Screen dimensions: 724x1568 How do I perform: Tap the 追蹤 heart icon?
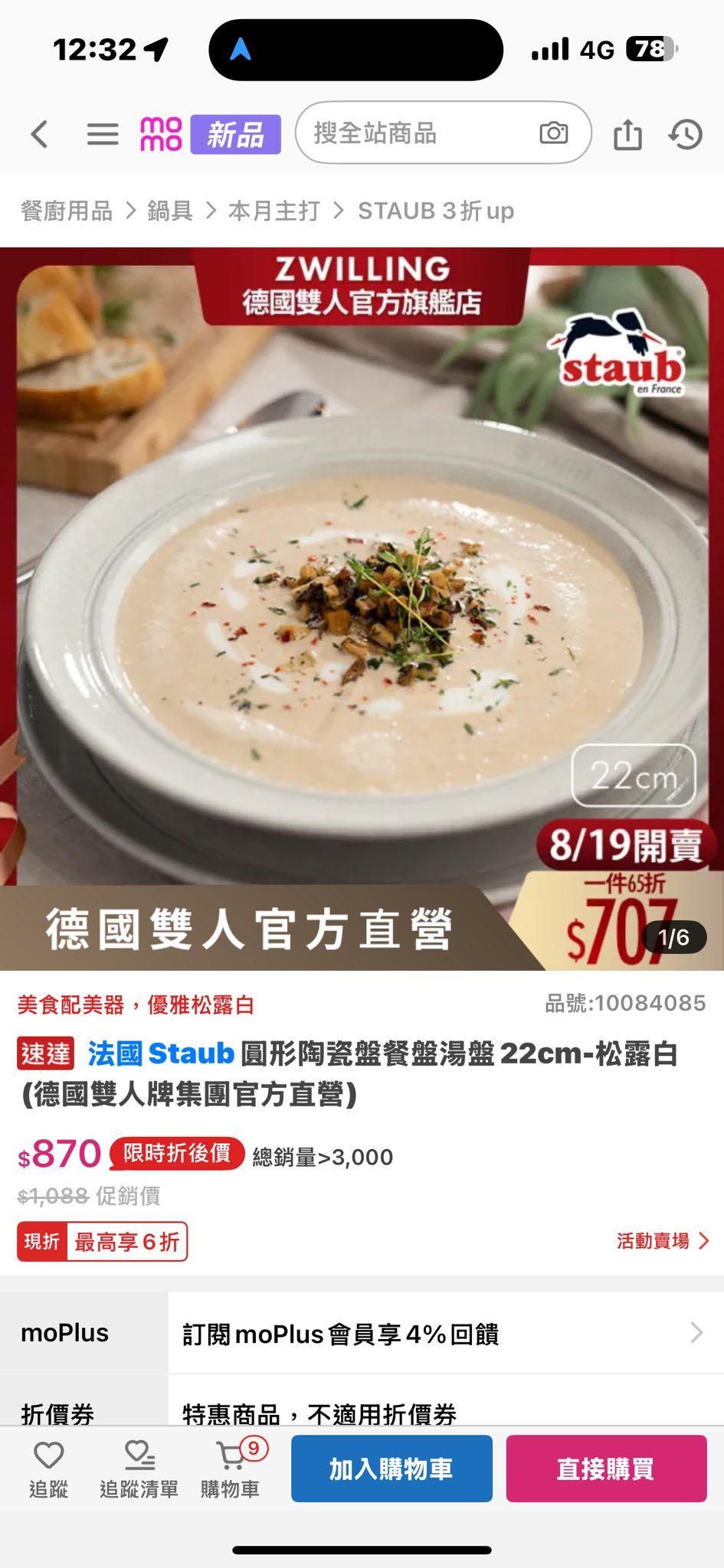pyautogui.click(x=48, y=1470)
